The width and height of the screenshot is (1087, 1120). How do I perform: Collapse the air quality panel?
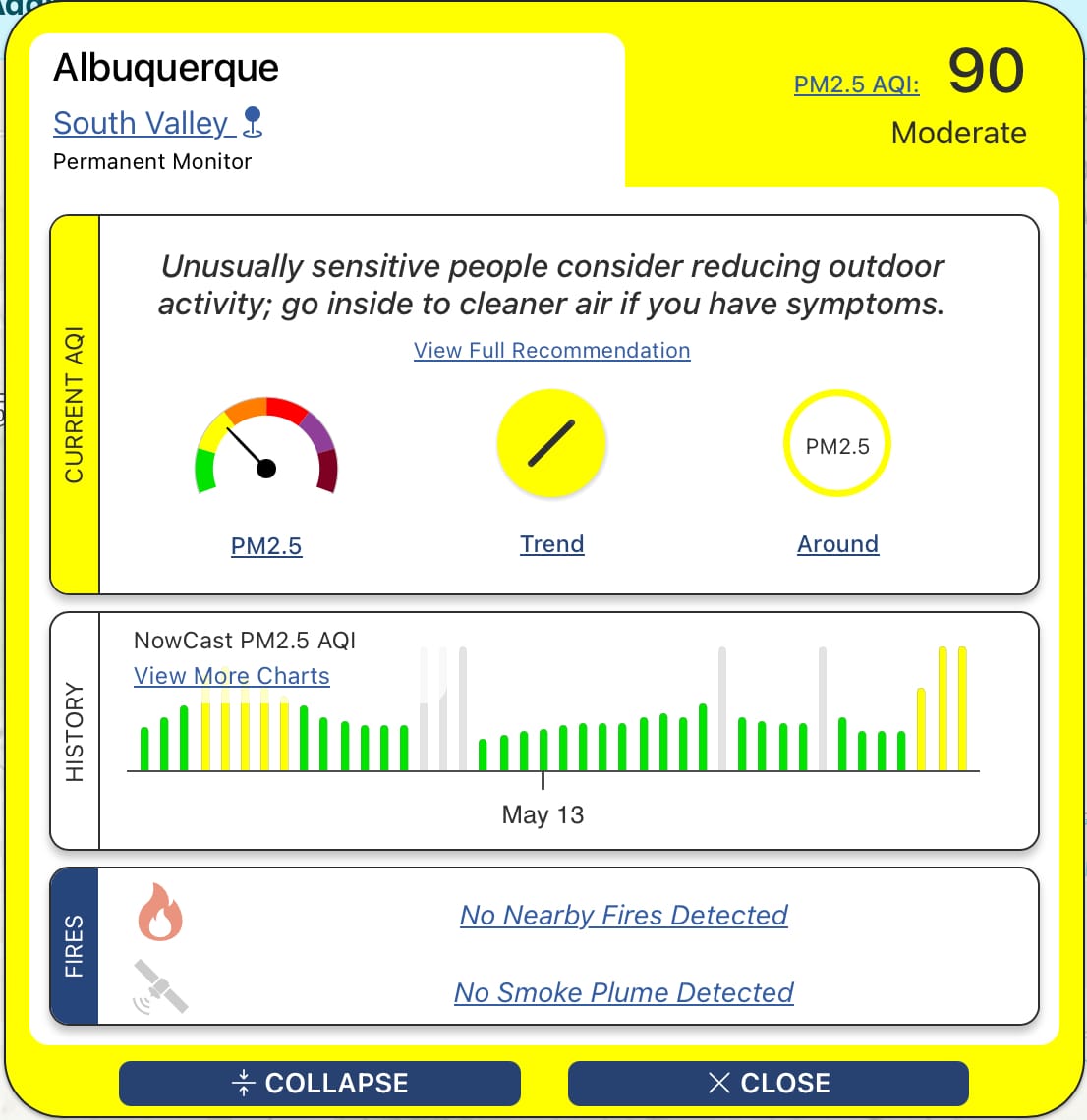pos(319,1083)
